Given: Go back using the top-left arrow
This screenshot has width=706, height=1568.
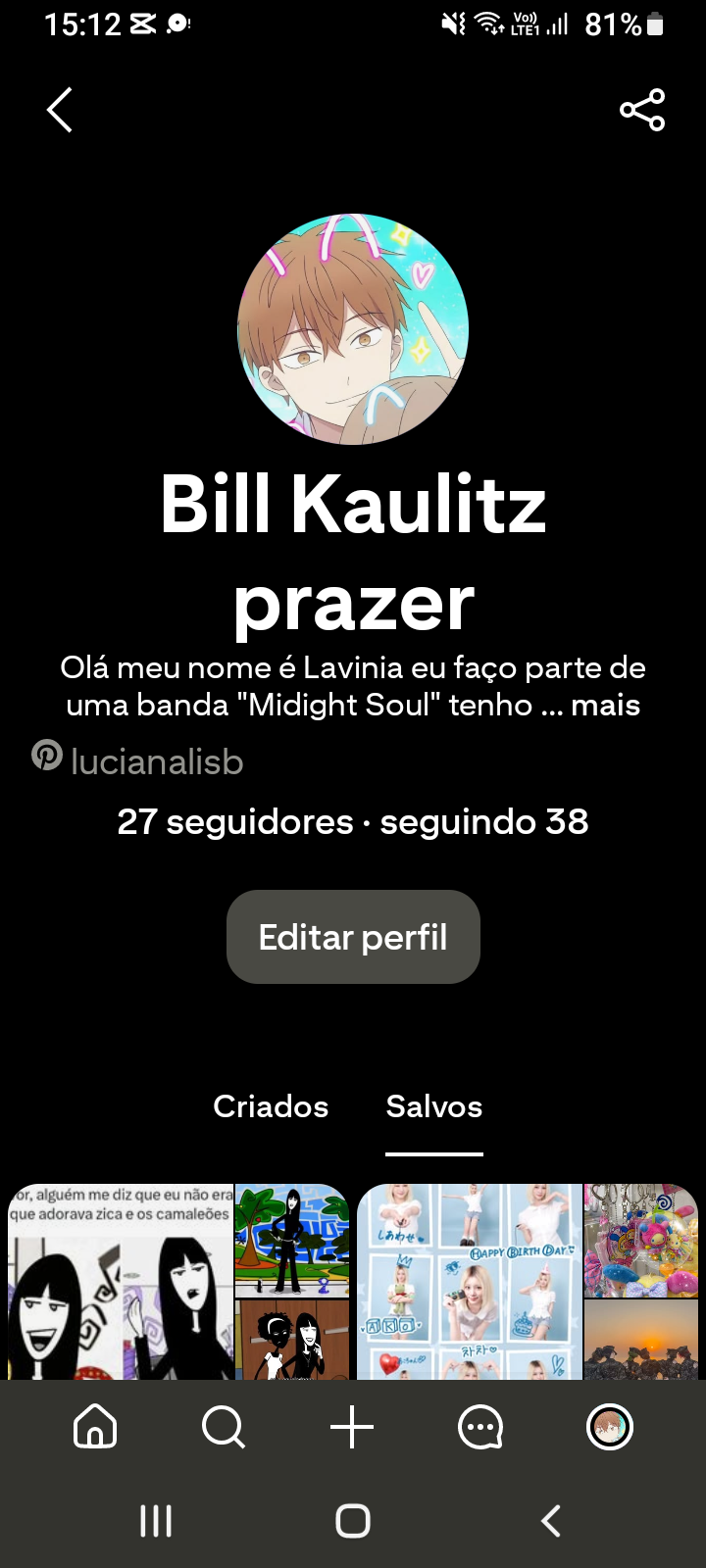Looking at the screenshot, I should [60, 110].
